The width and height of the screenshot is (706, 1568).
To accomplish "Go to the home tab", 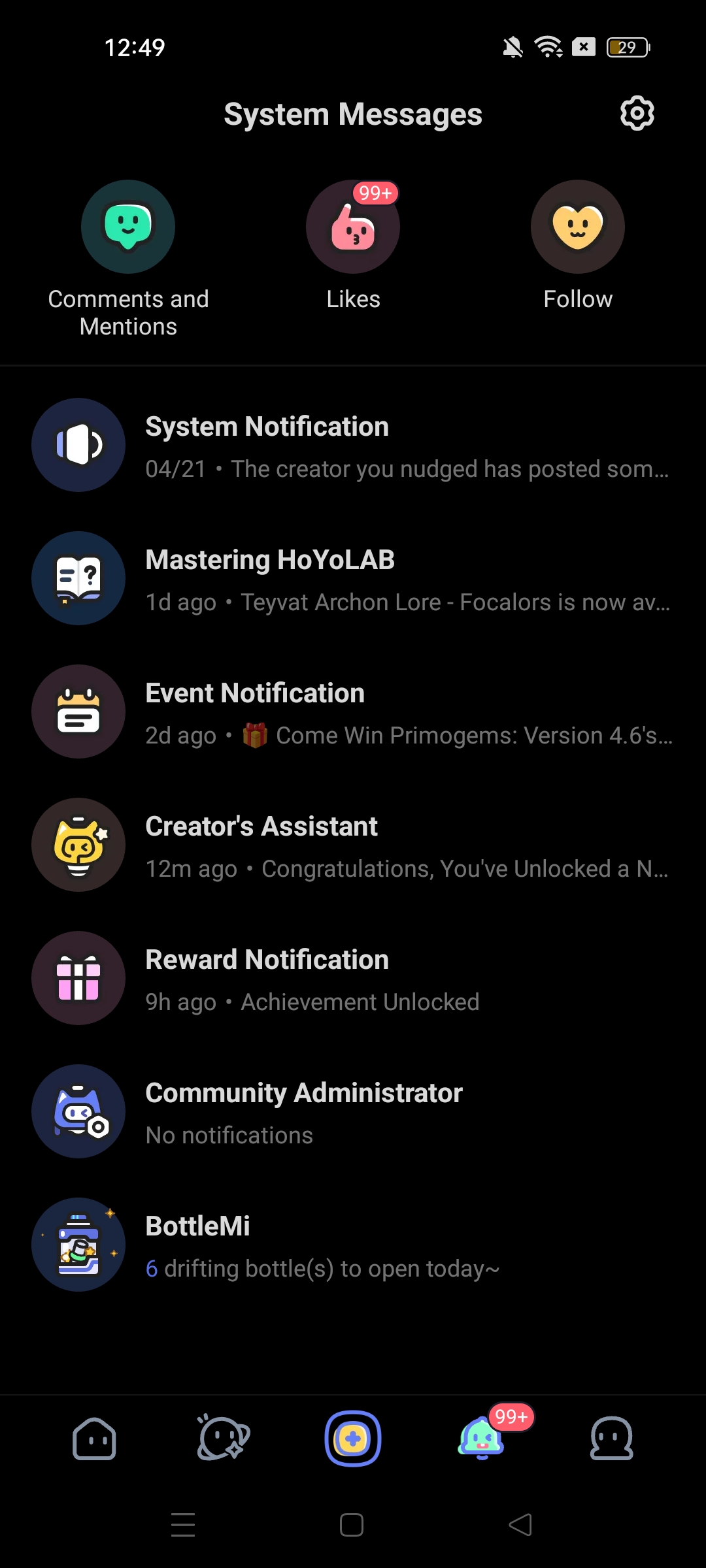I will pos(94,1439).
